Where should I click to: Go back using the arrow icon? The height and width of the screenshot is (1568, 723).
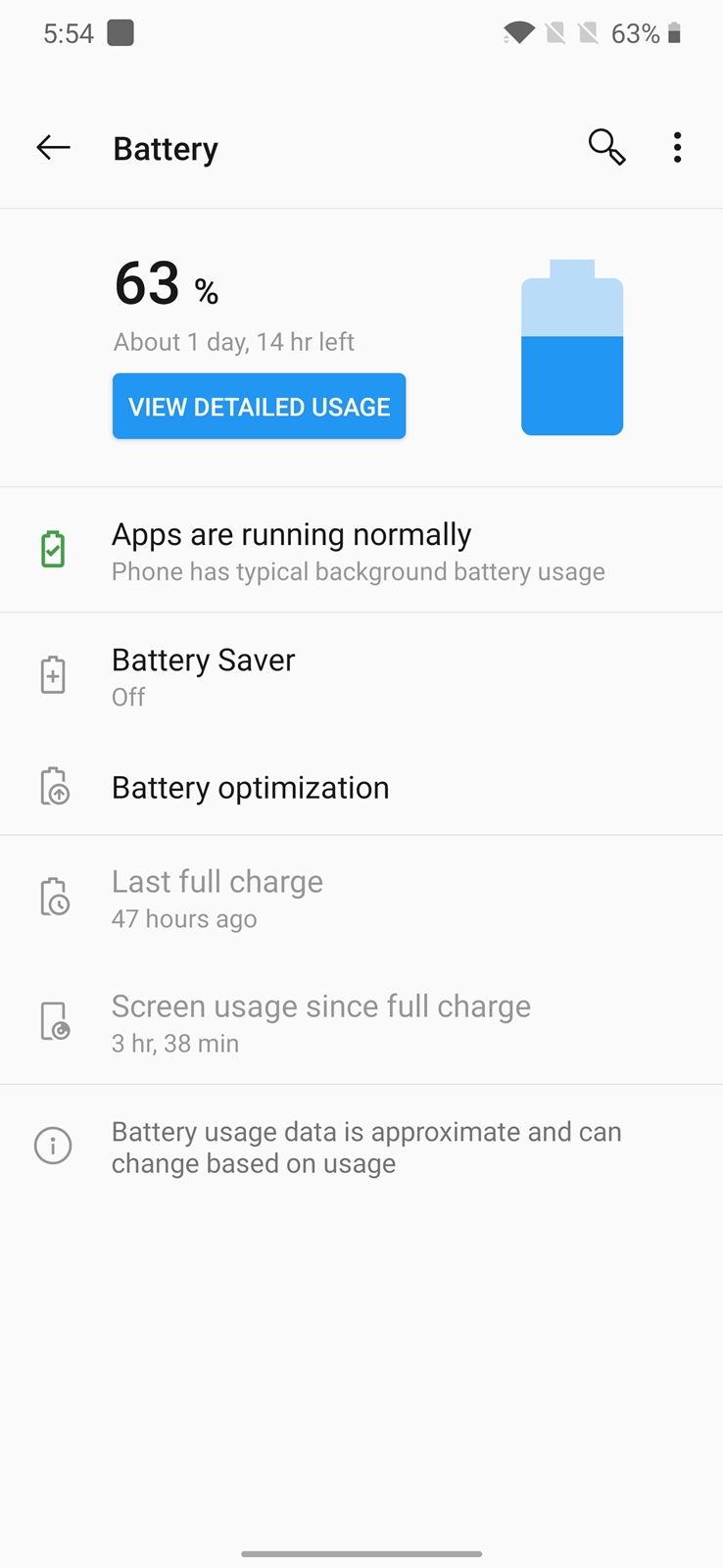coord(53,148)
